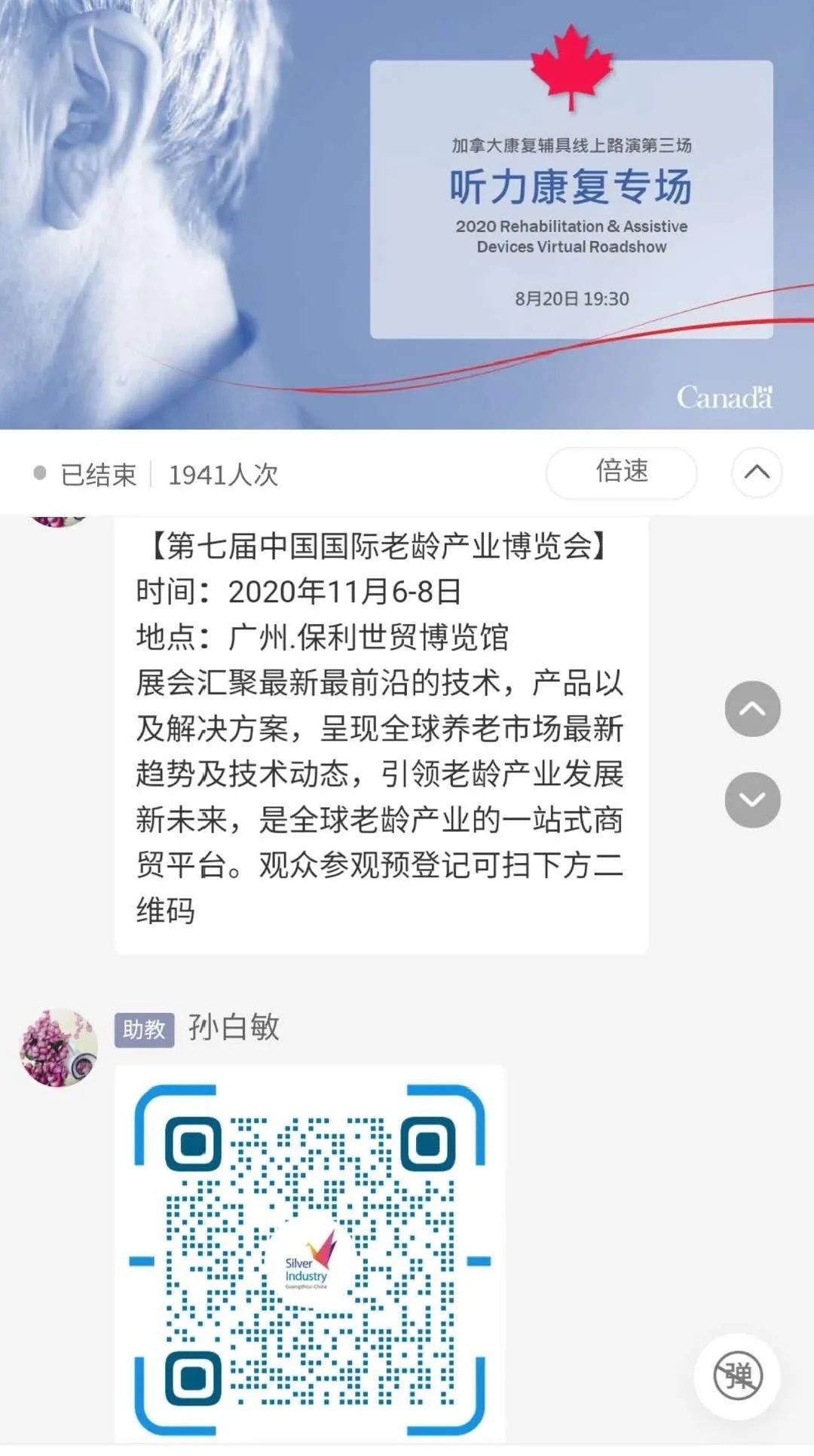Image resolution: width=814 pixels, height=1456 pixels.
Task: Open the 听力康复专场 livestream cover banner
Action: click(x=407, y=215)
